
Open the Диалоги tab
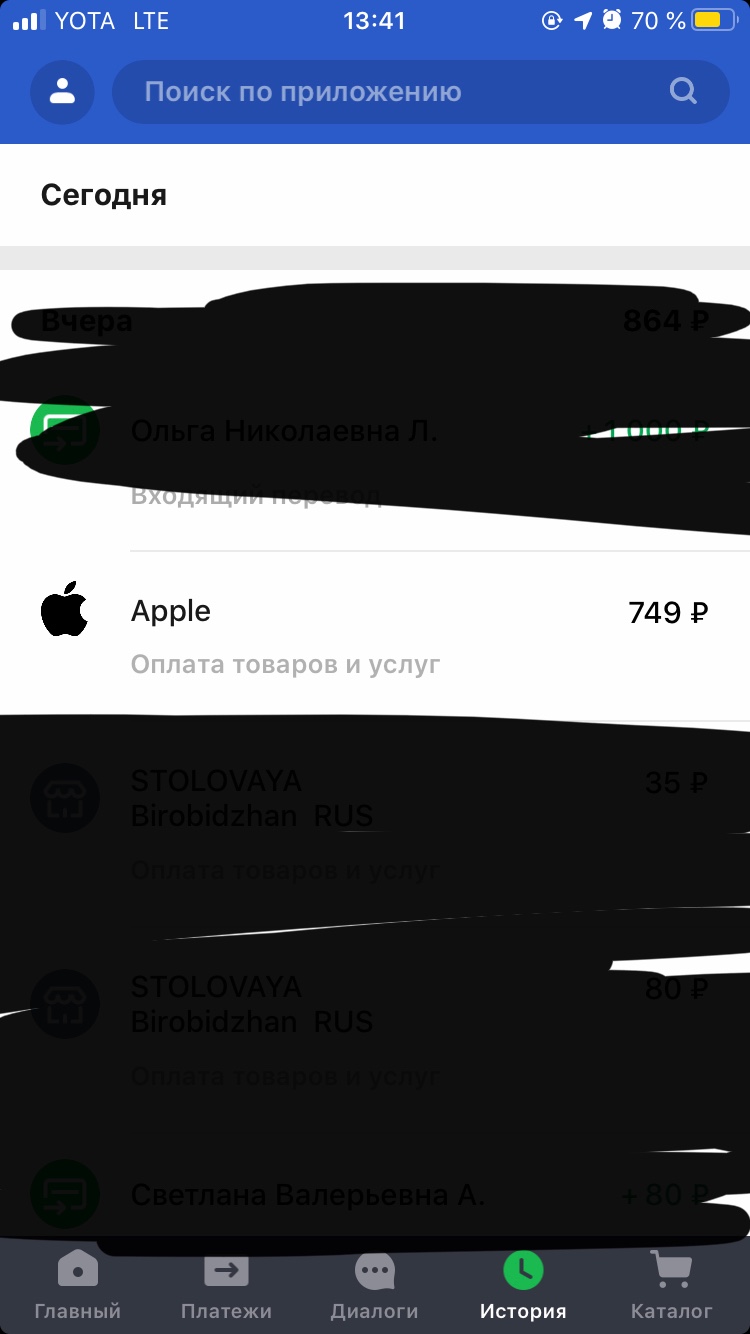point(375,1285)
